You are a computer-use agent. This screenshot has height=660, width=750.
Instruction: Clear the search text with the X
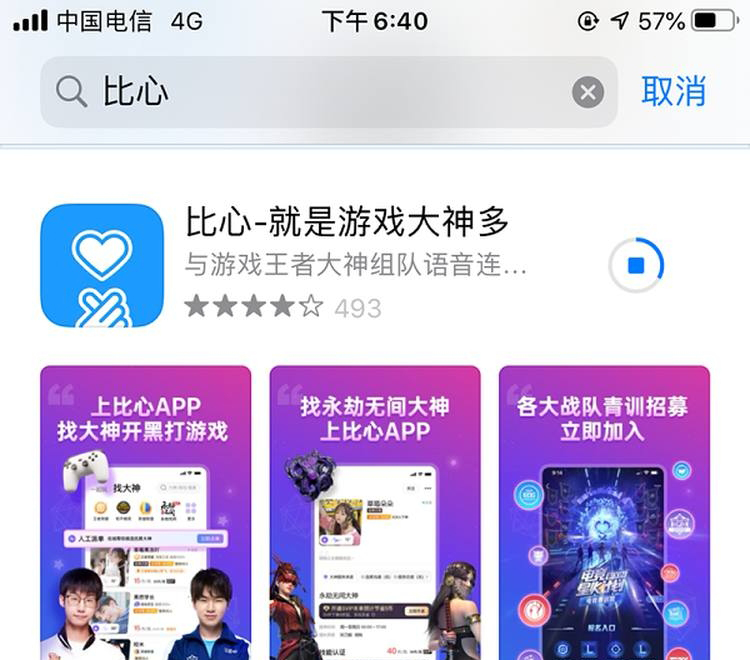(x=588, y=93)
